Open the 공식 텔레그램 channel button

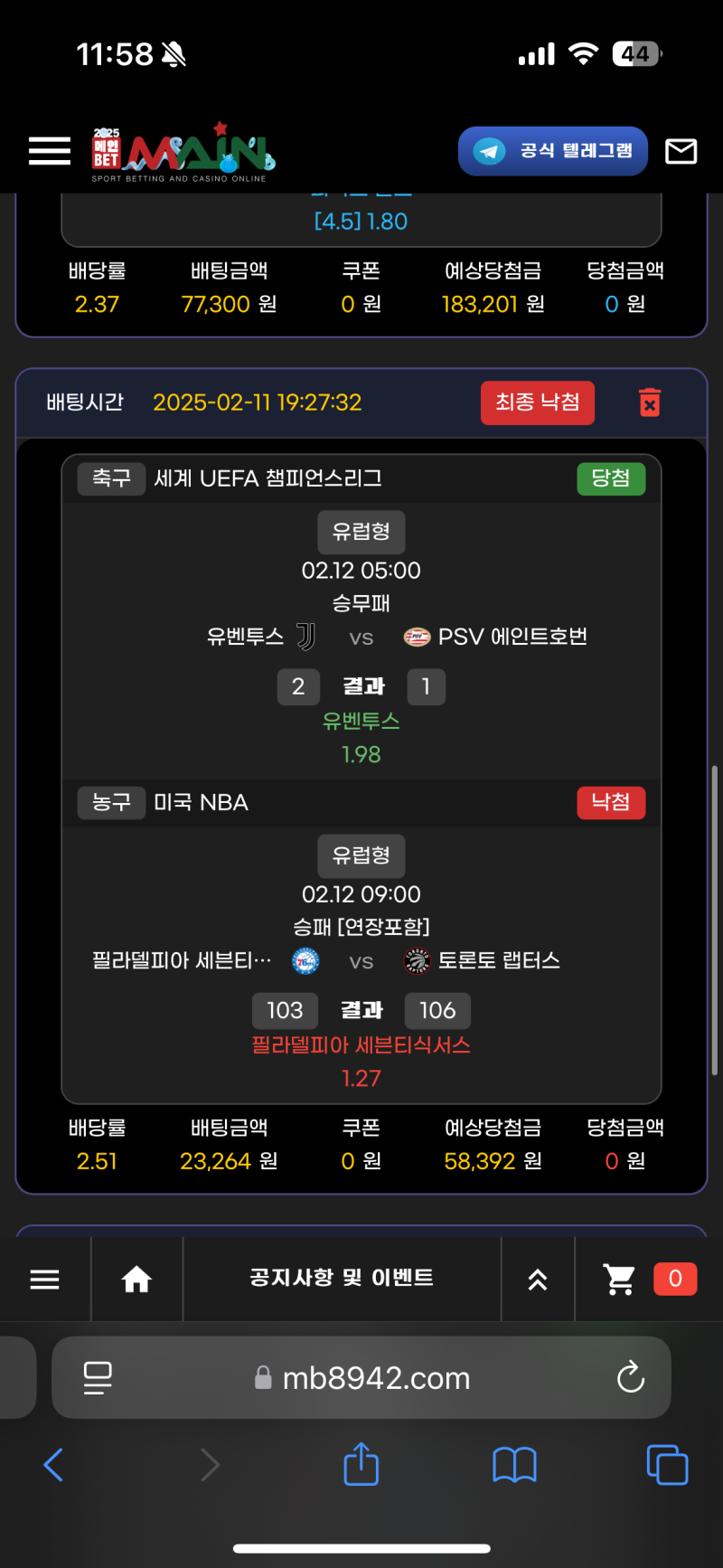[x=553, y=151]
